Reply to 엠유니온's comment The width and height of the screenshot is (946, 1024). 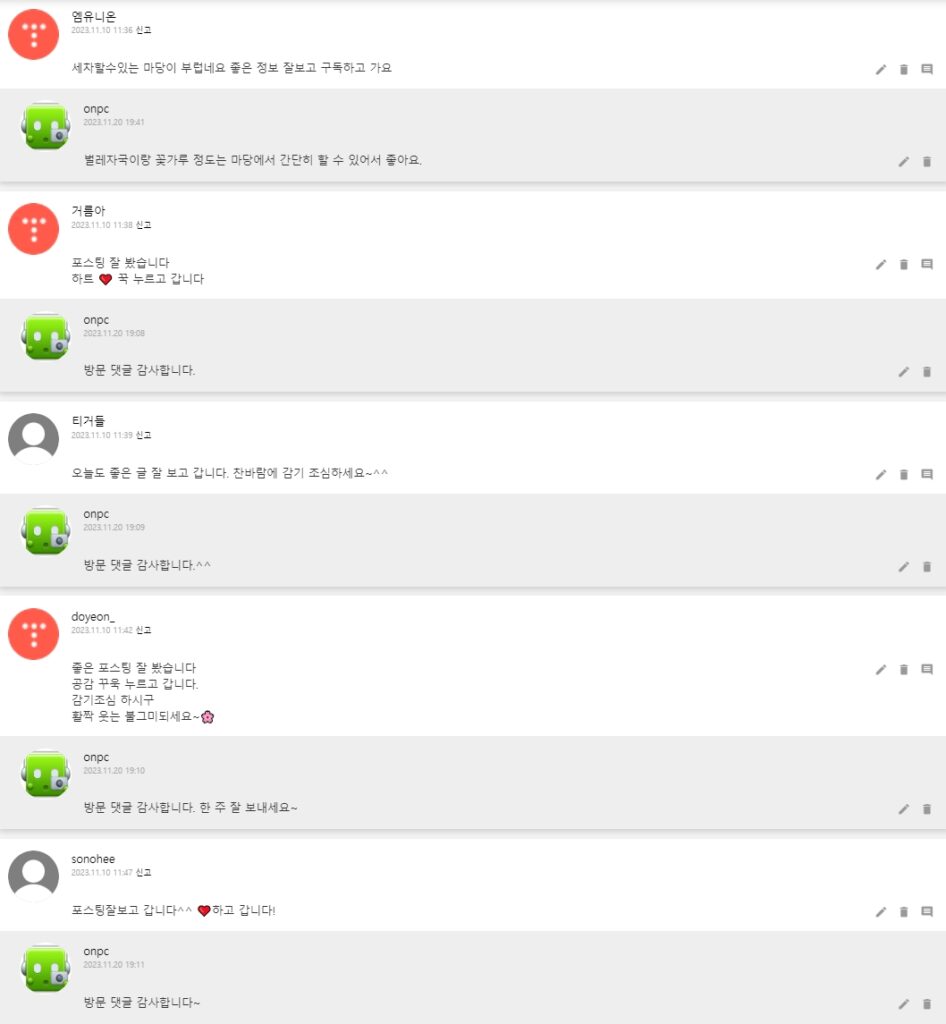pyautogui.click(x=927, y=69)
